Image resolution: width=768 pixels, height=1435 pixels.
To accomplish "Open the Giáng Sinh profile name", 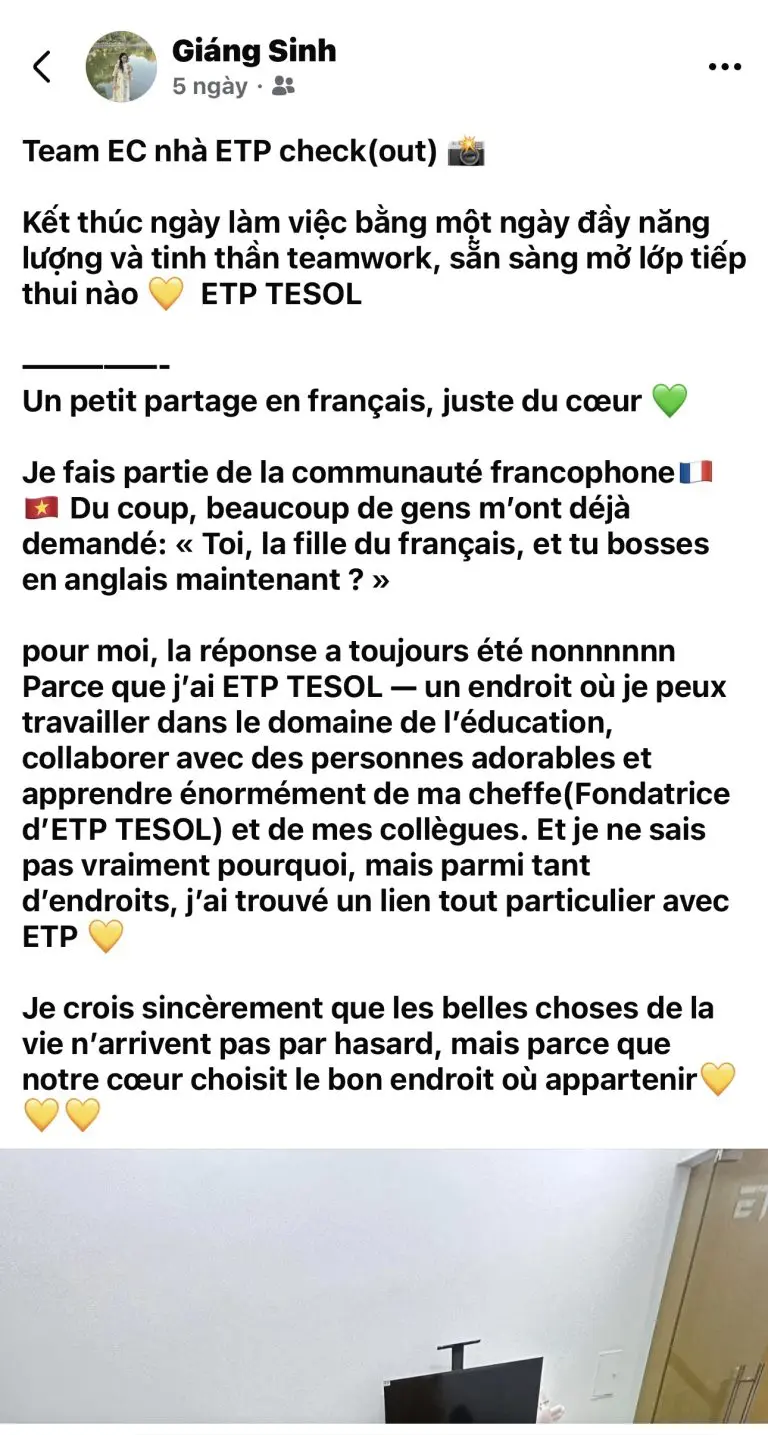I will (254, 50).
